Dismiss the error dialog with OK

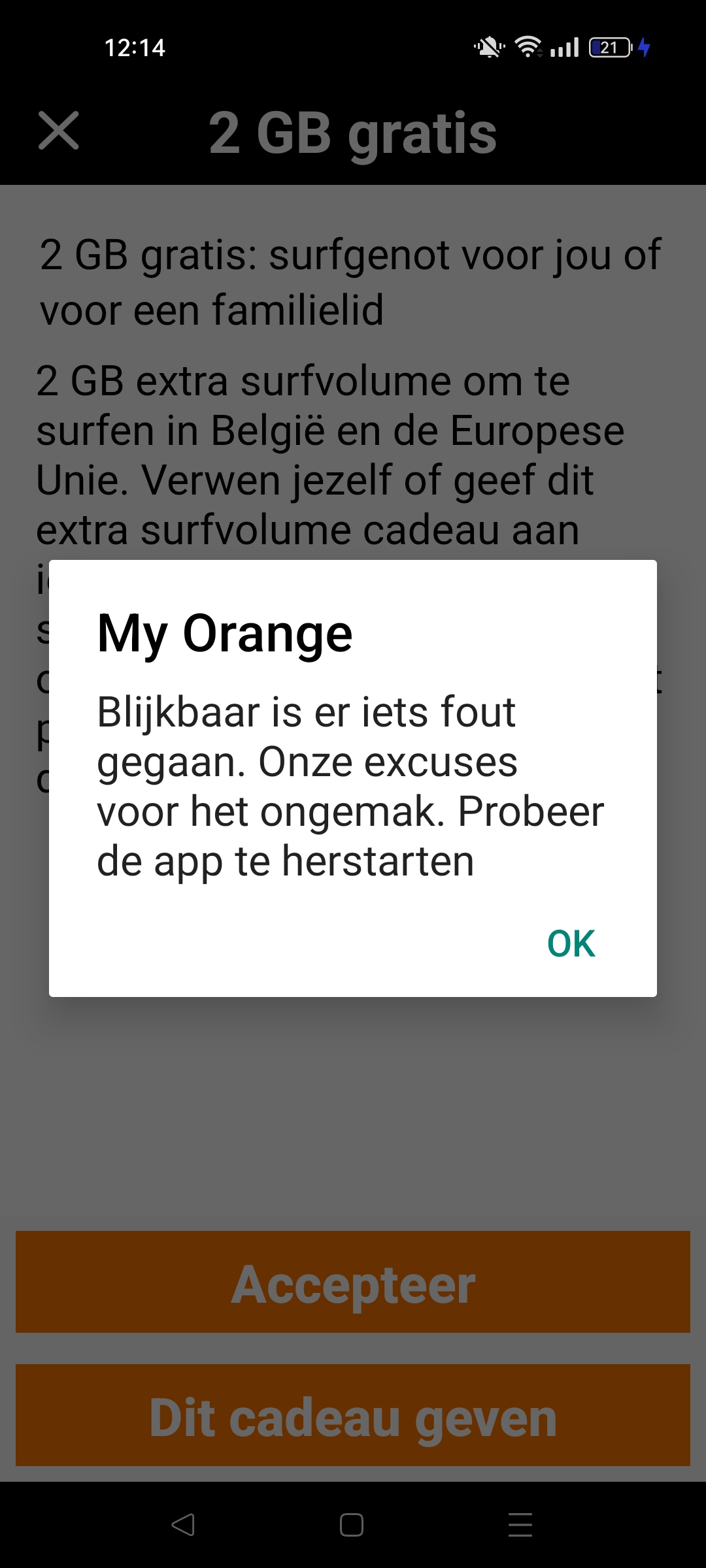[571, 943]
